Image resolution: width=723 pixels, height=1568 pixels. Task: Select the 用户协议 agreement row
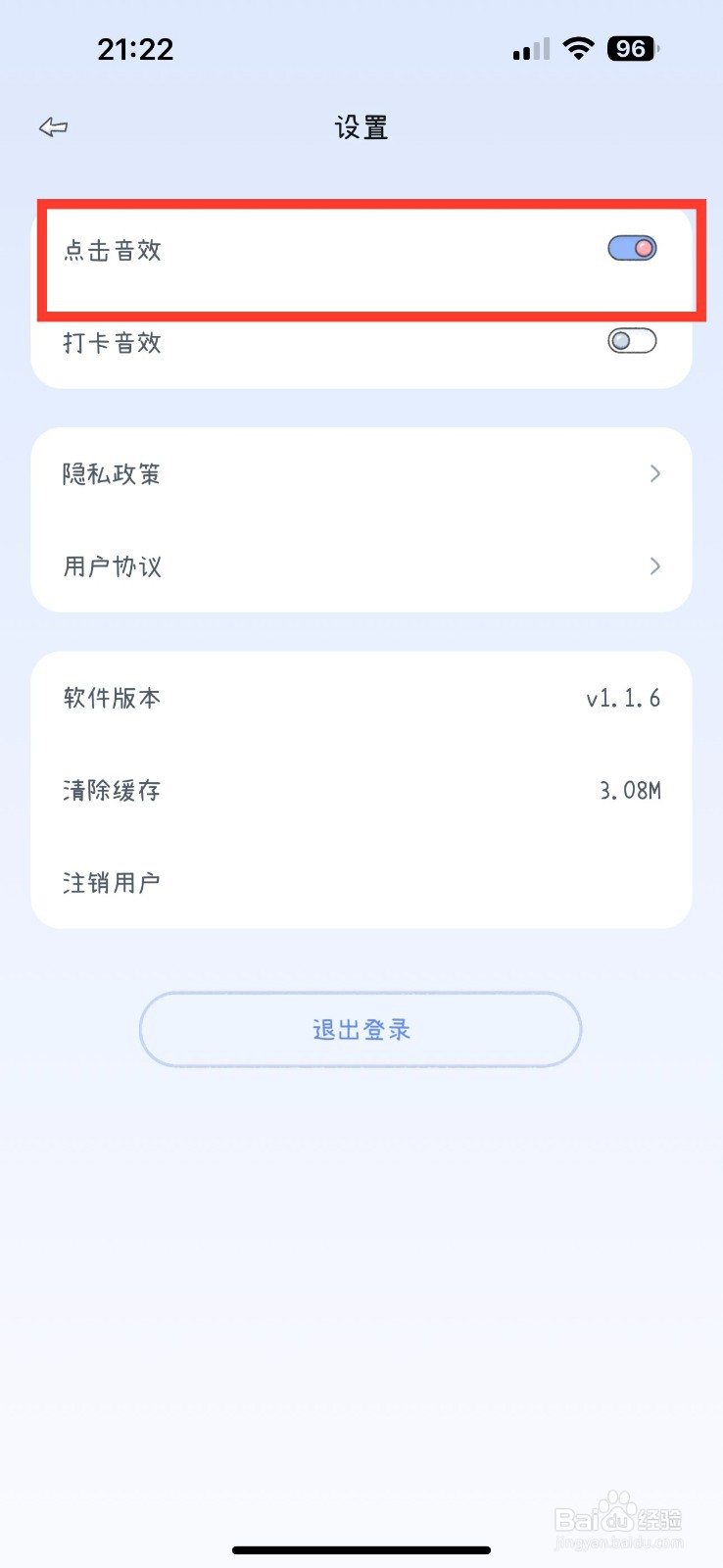click(361, 566)
